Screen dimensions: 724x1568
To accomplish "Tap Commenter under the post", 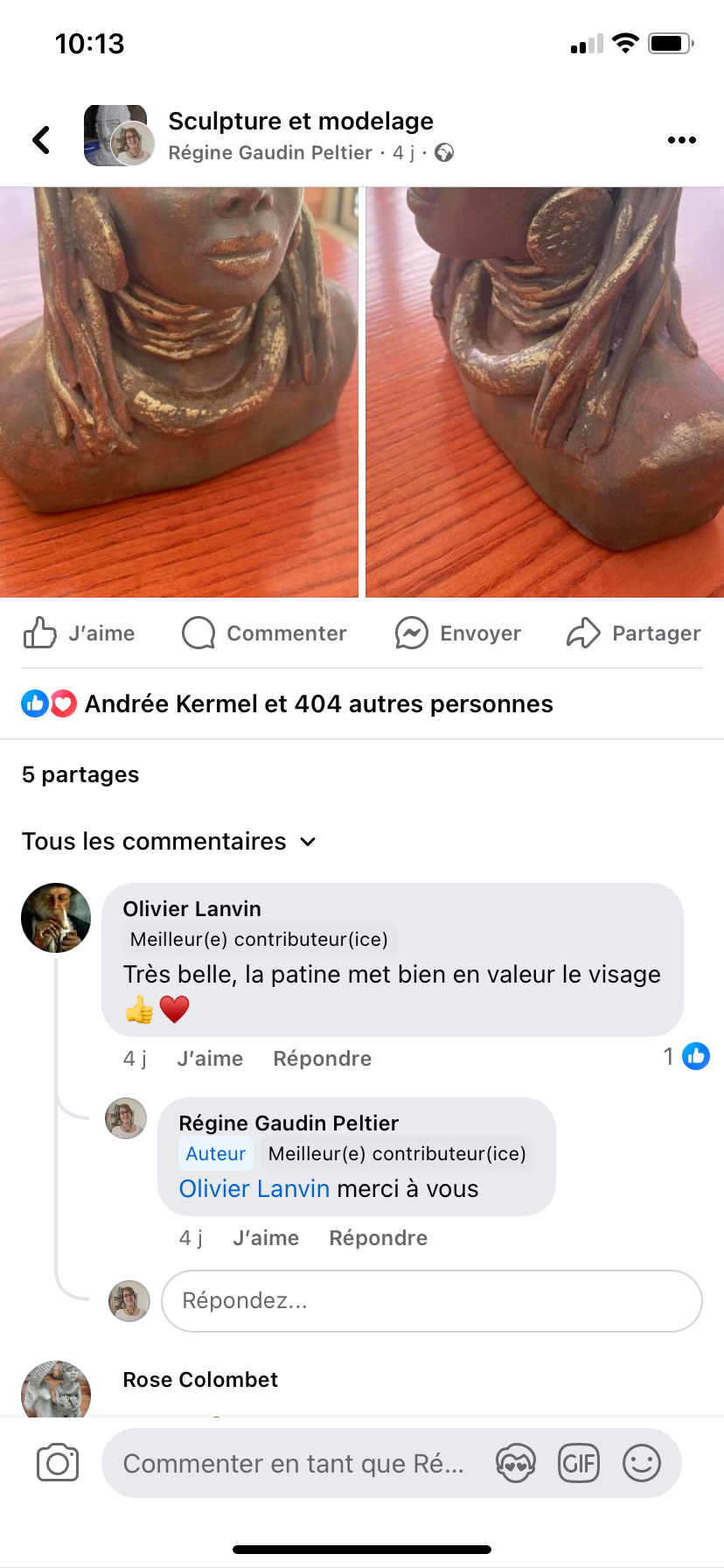I will 264,633.
